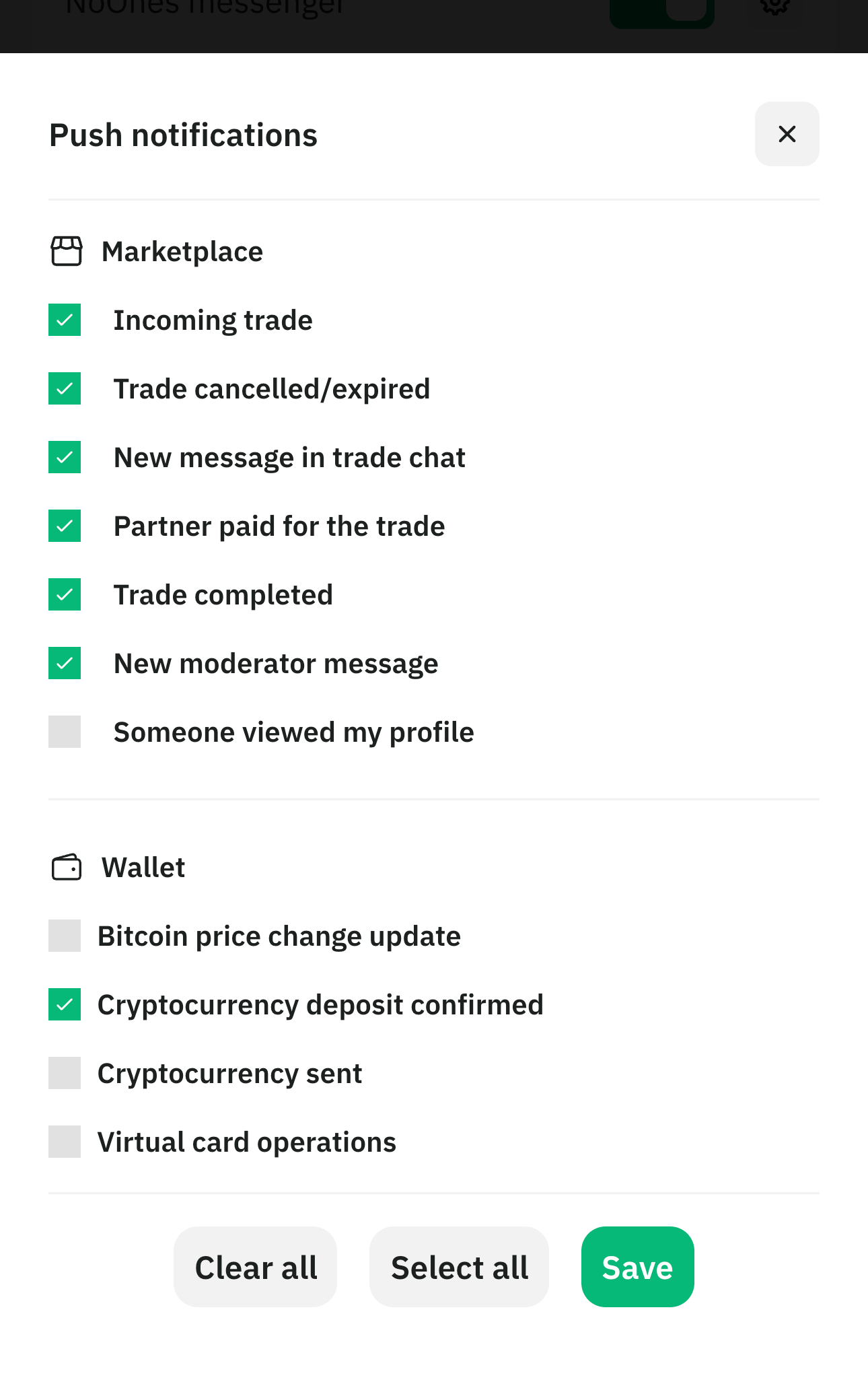The width and height of the screenshot is (868, 1388).
Task: Save the notification preferences
Action: [x=637, y=1267]
